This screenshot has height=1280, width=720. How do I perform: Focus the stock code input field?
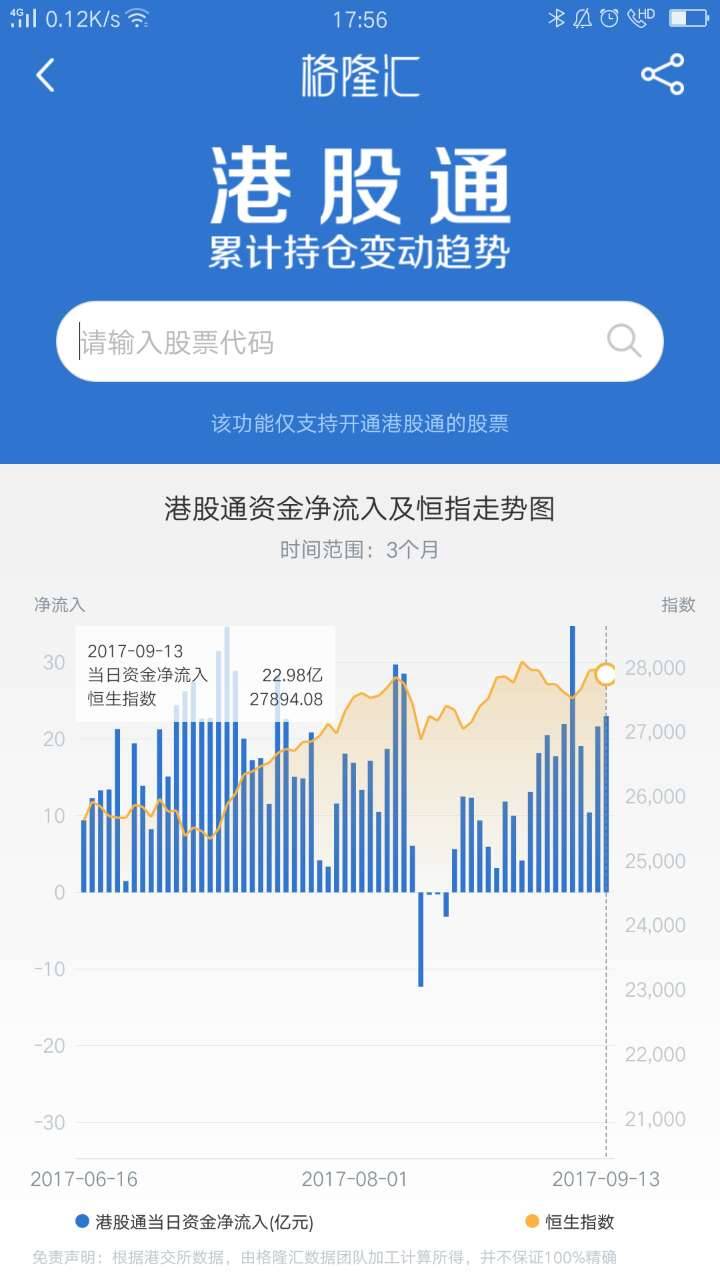pos(330,343)
